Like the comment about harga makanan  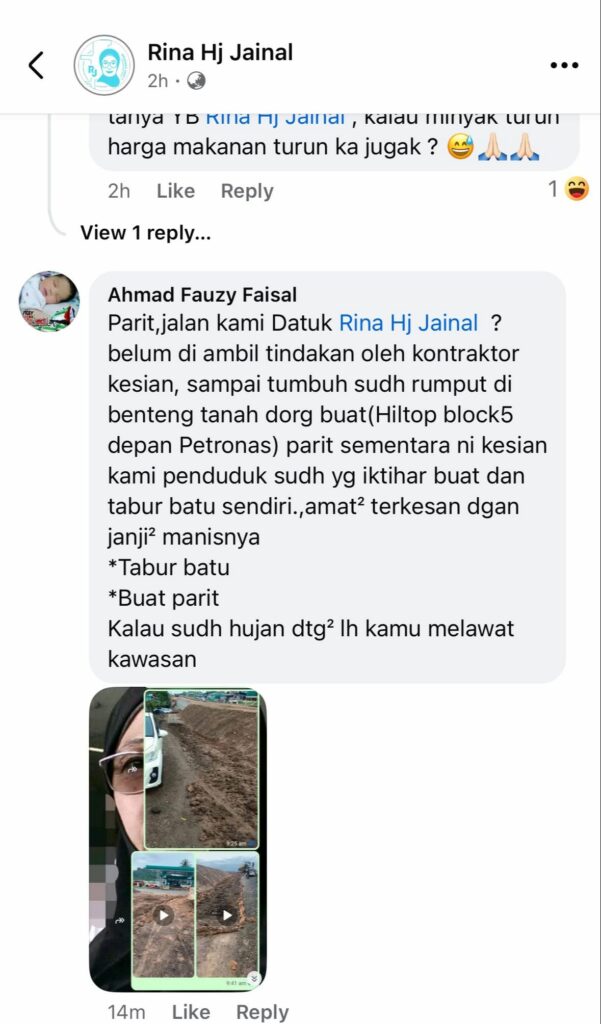175,191
